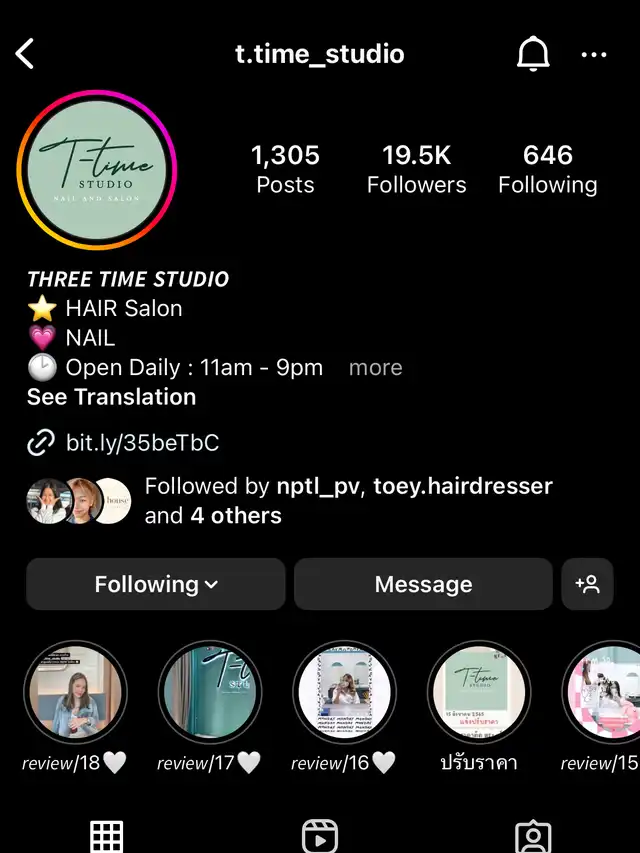The image size is (640, 853).
Task: Tap See Translation for the bio
Action: (x=111, y=397)
